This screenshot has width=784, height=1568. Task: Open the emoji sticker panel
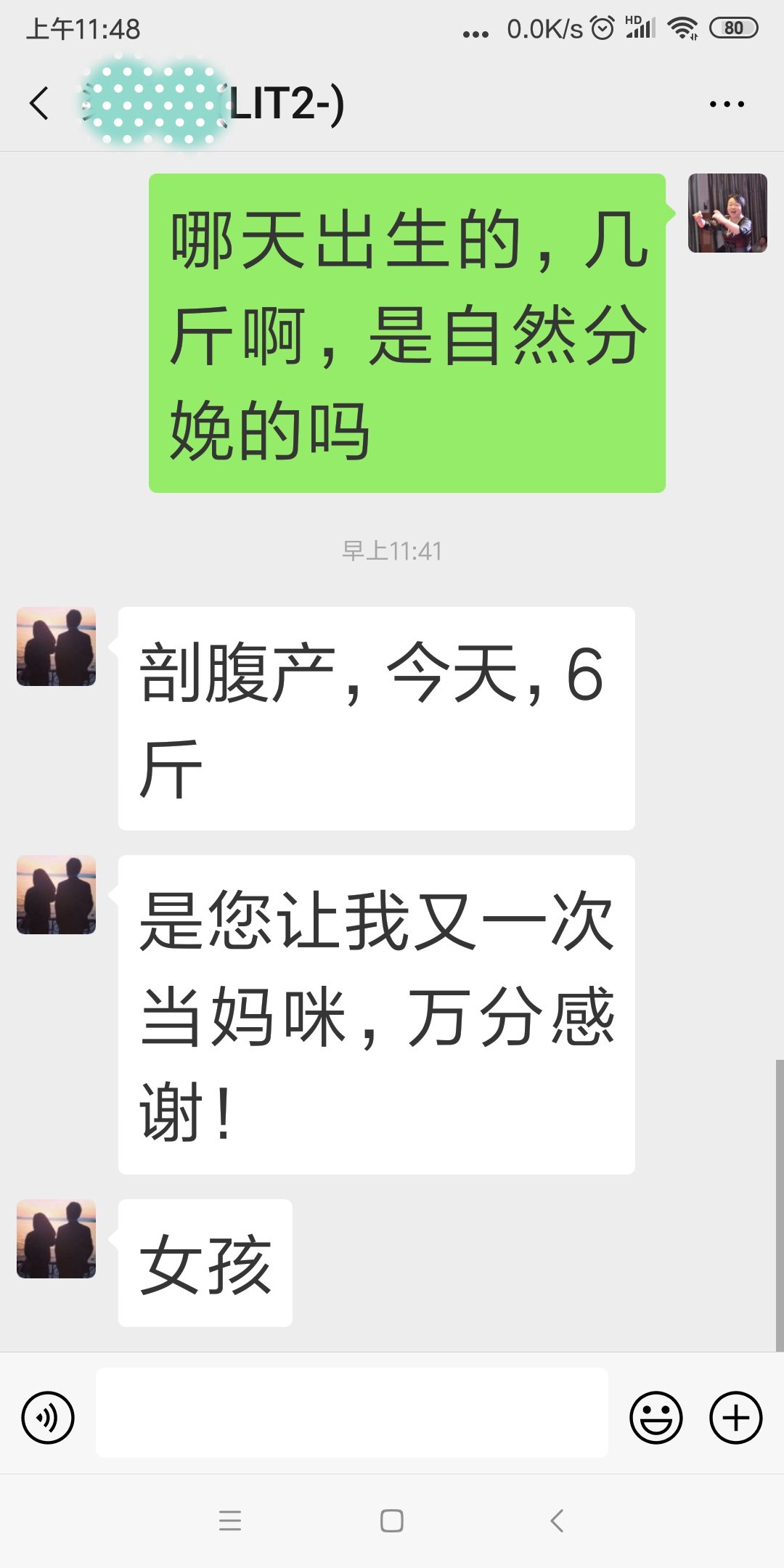coord(656,1417)
